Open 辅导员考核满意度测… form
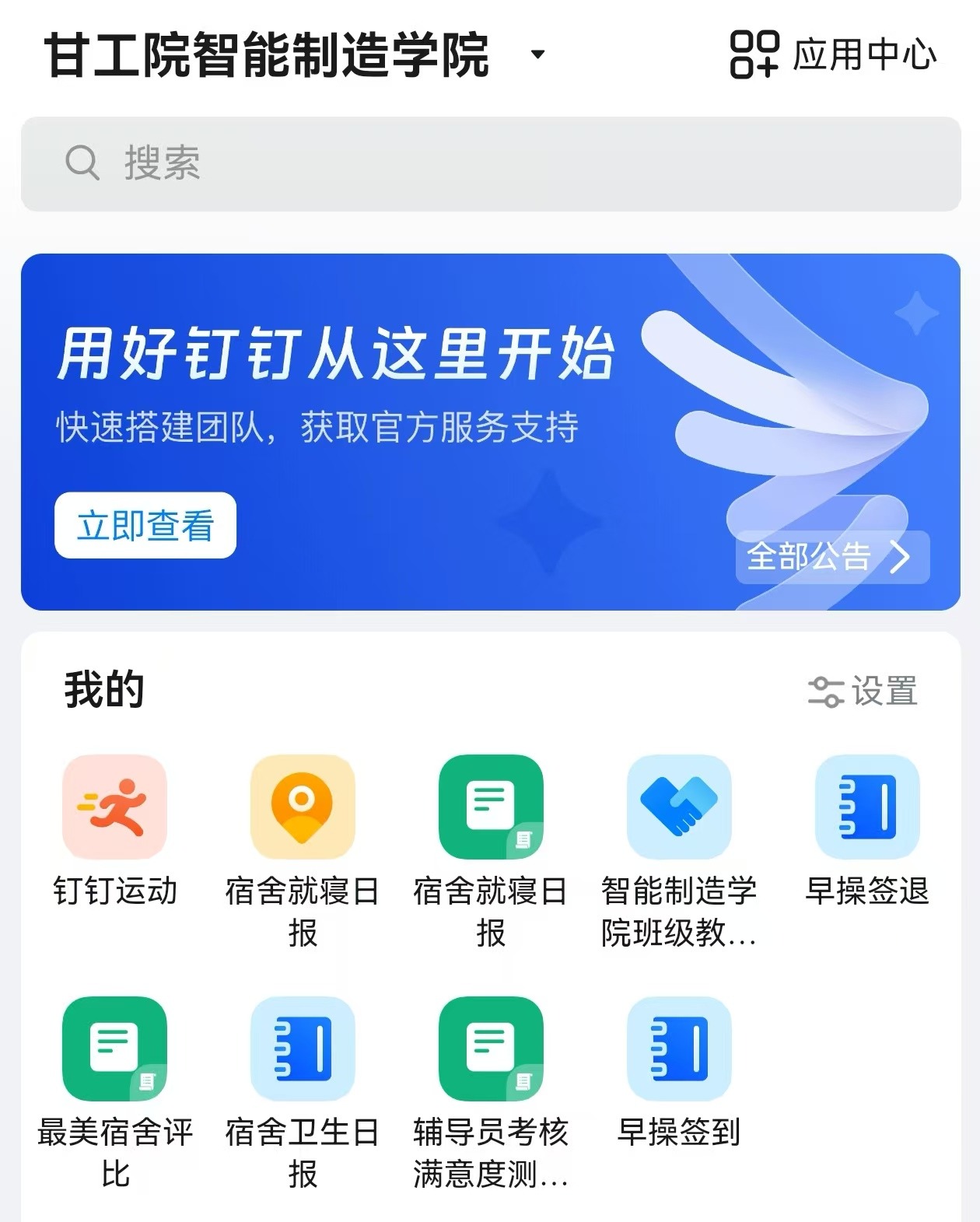The width and height of the screenshot is (980, 1222). coord(491,1049)
